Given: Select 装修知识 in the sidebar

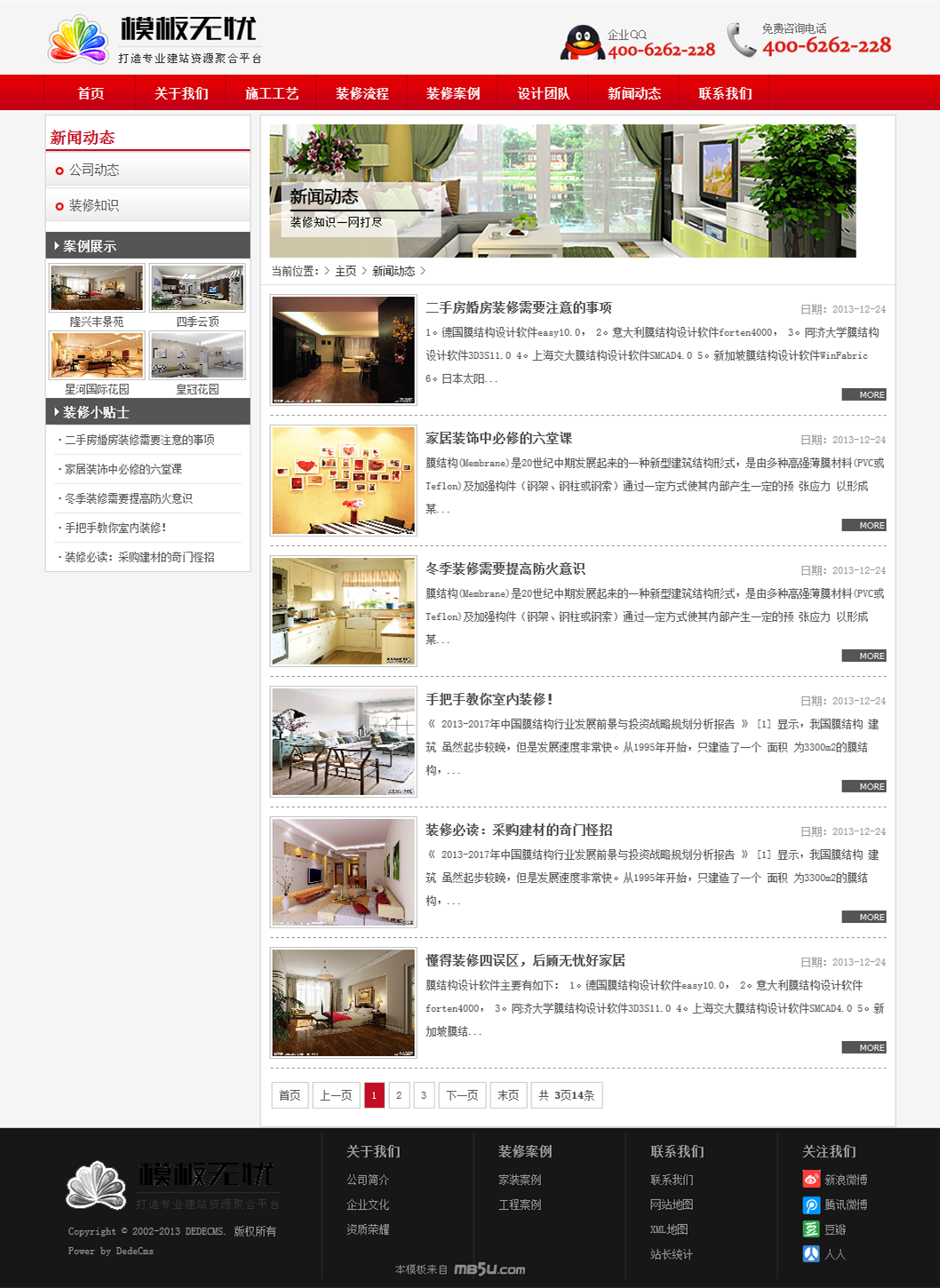Looking at the screenshot, I should 94,205.
